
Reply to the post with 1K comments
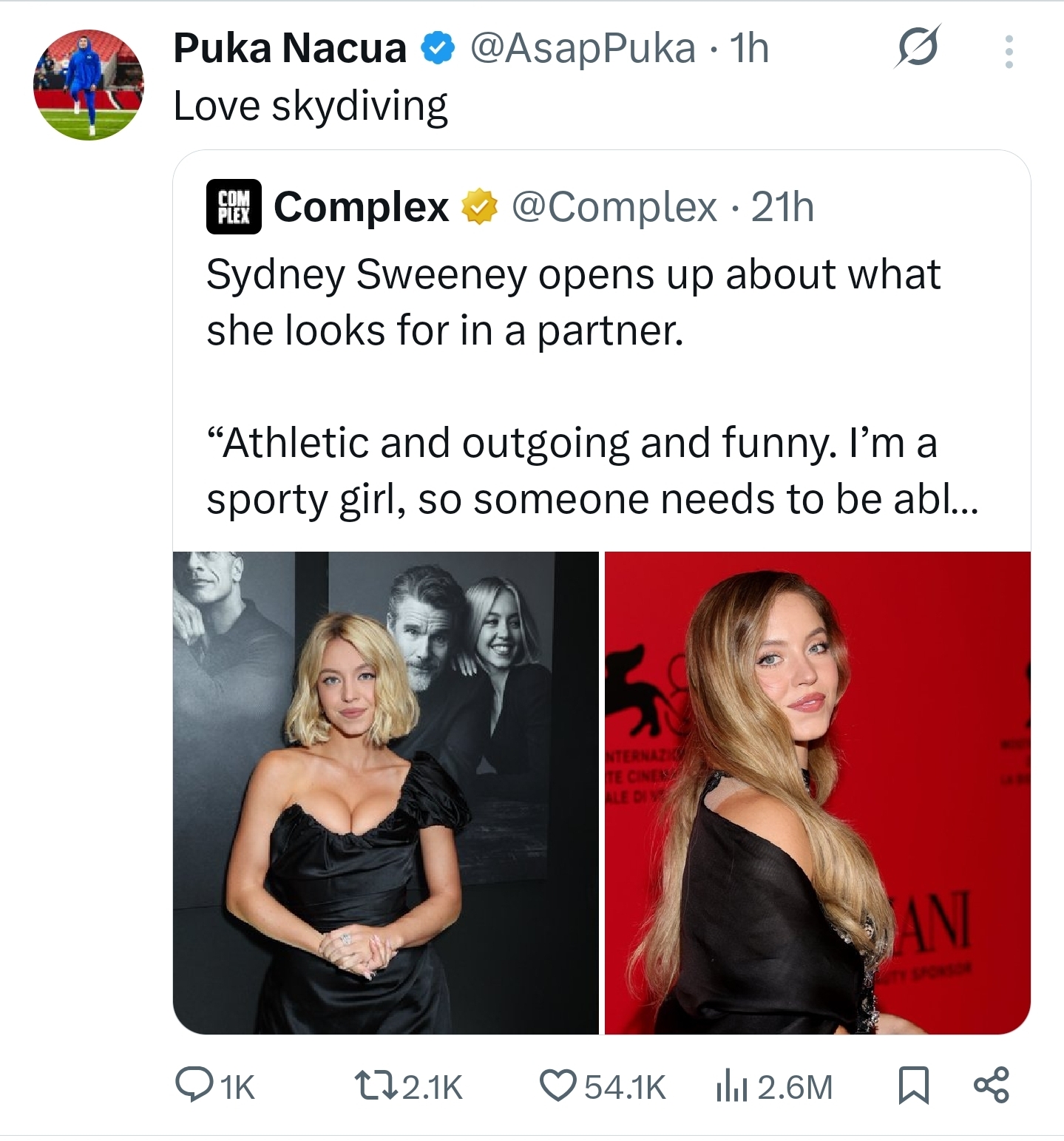[215, 1086]
